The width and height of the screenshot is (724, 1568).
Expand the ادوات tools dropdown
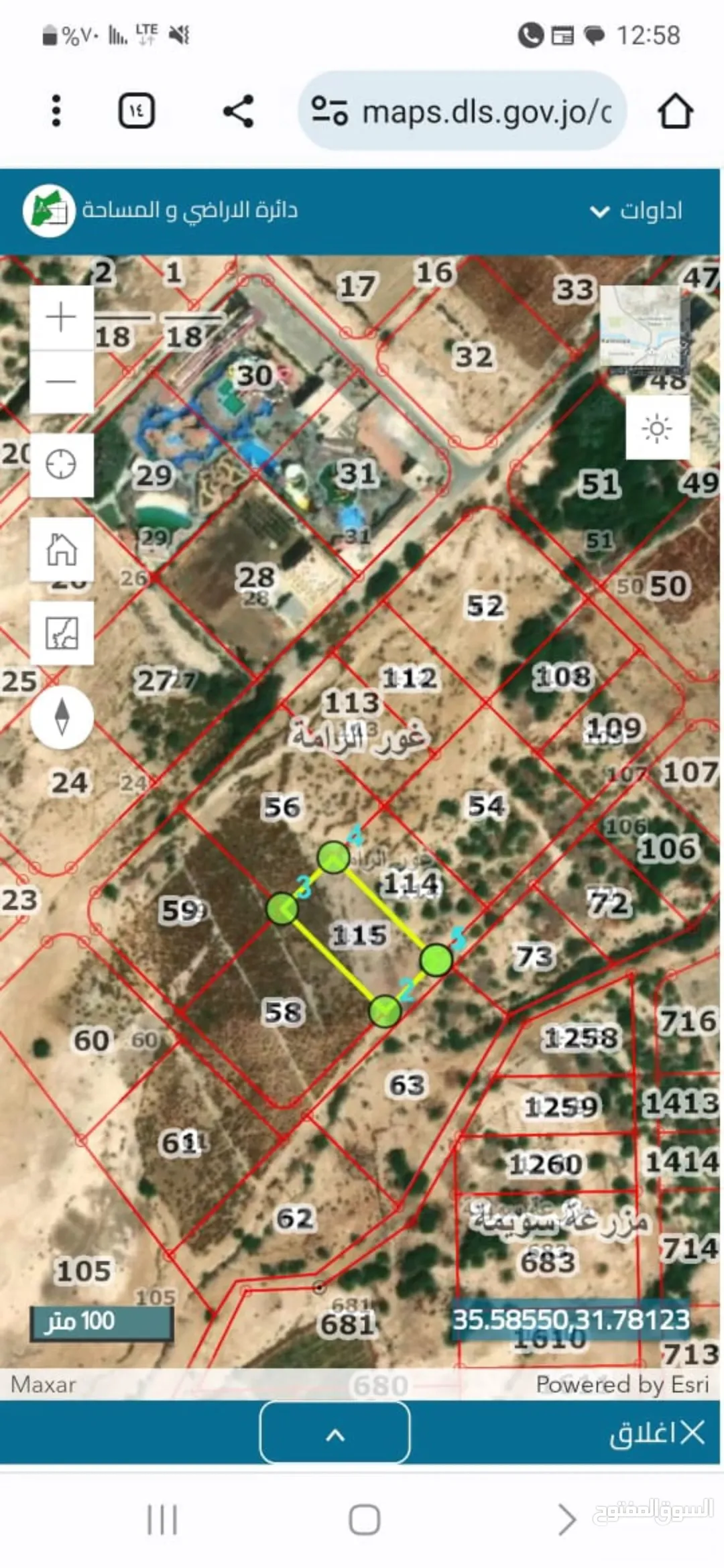click(636, 210)
